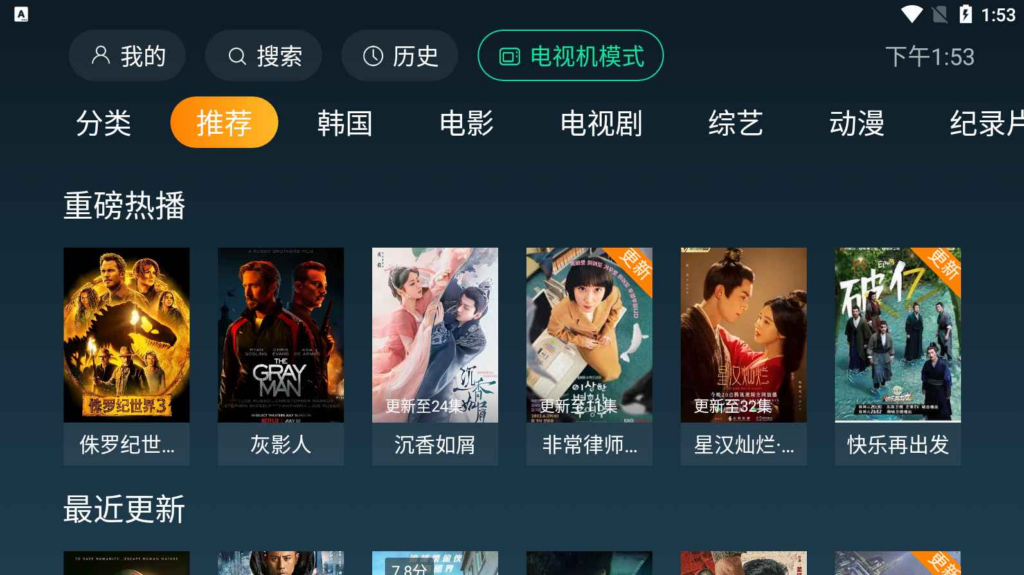Screen dimensions: 1024x575
Task: Select the 推荐 tab
Action: click(224, 123)
